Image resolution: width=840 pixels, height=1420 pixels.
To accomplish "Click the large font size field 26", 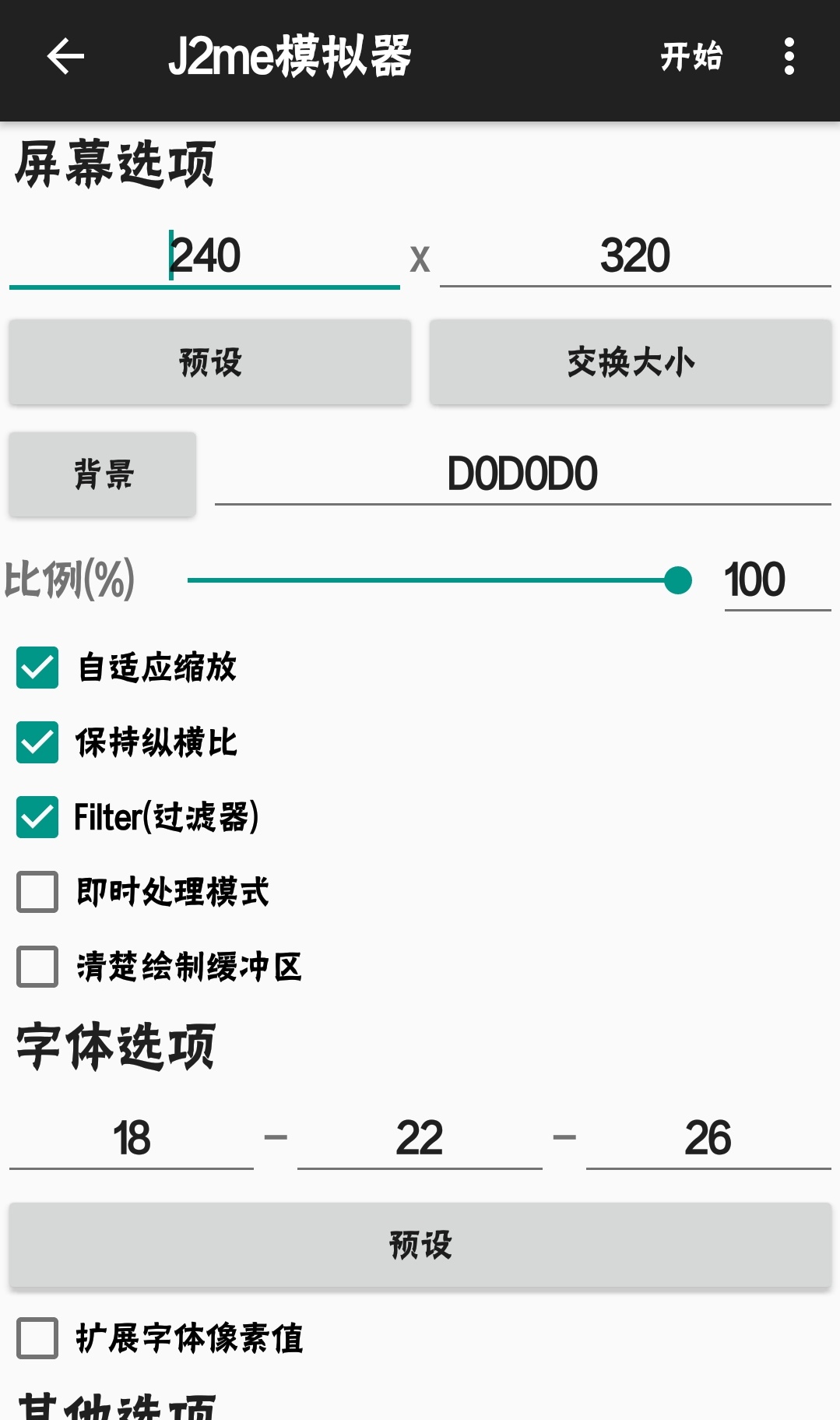I will pos(707,1137).
